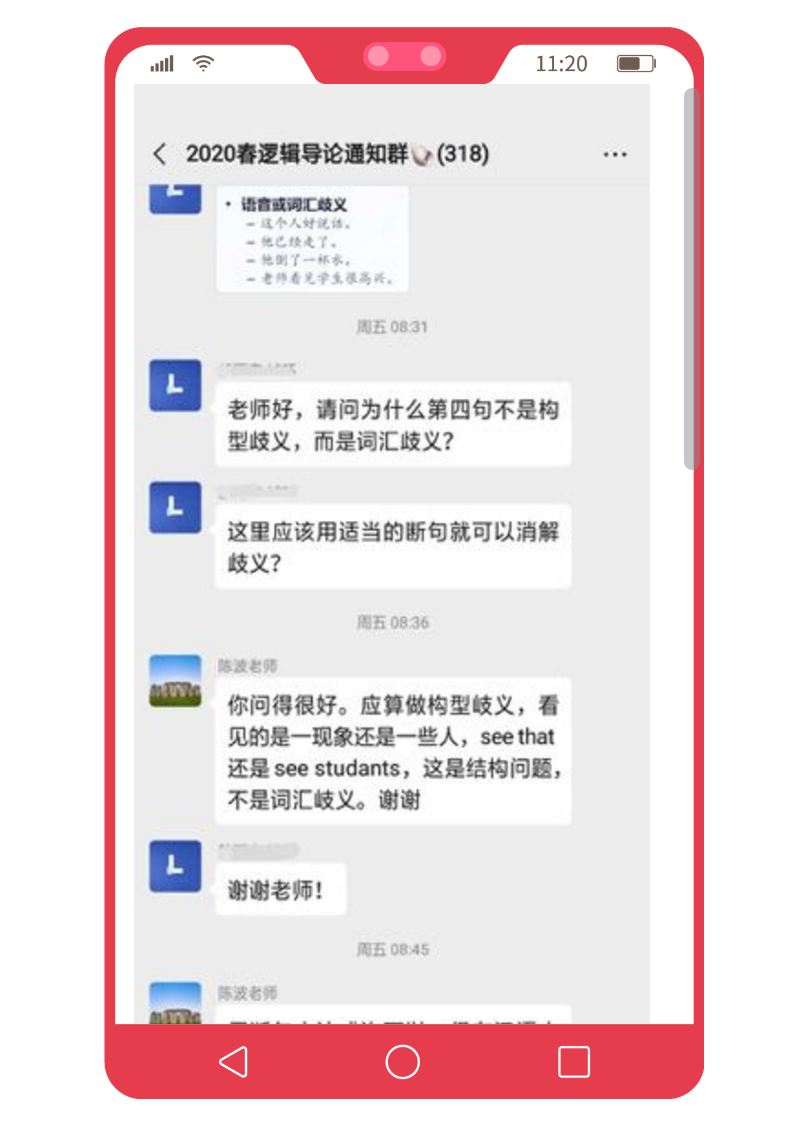The width and height of the screenshot is (804, 1126).
Task: View 陈波老师's avatar next to 你问得很好 message
Action: click(175, 681)
